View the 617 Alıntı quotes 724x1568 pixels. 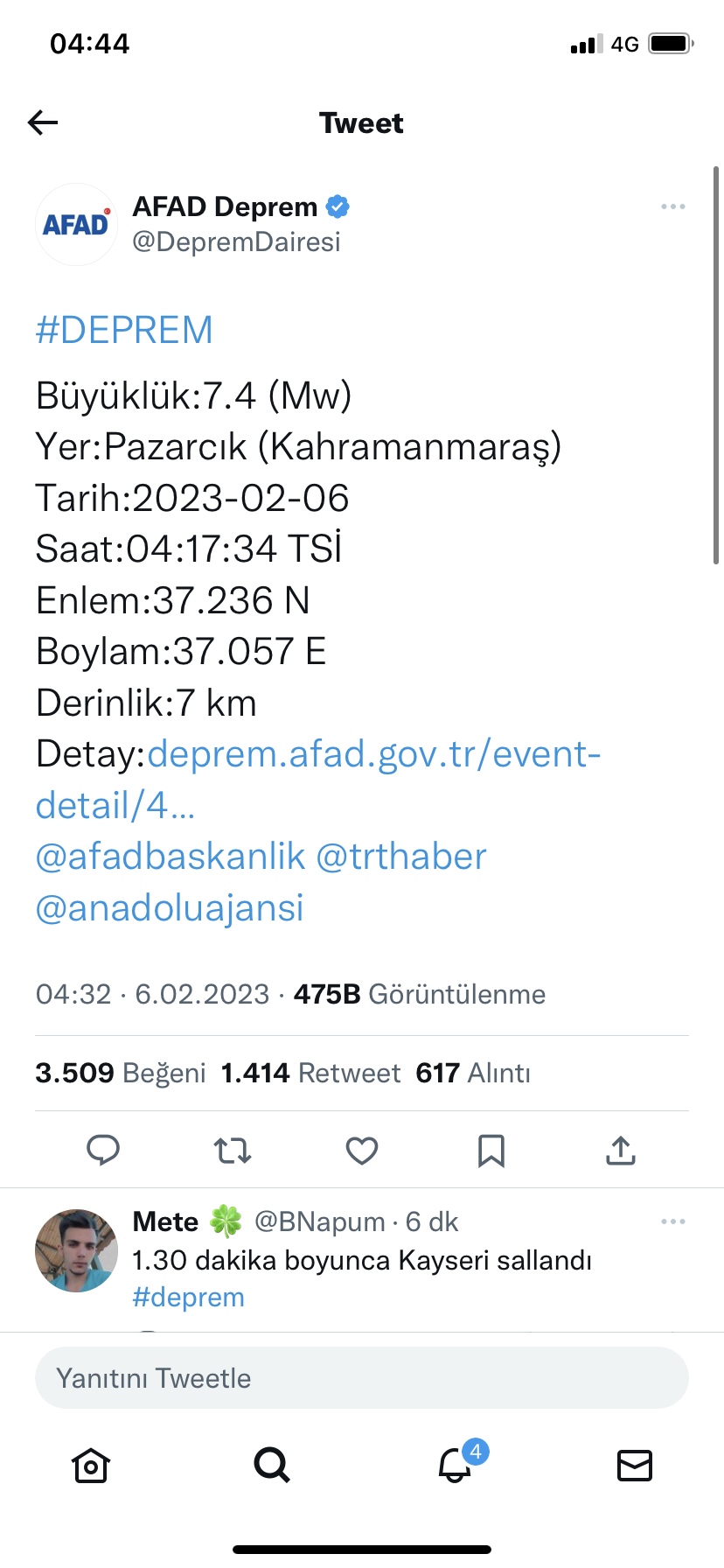(x=473, y=1073)
